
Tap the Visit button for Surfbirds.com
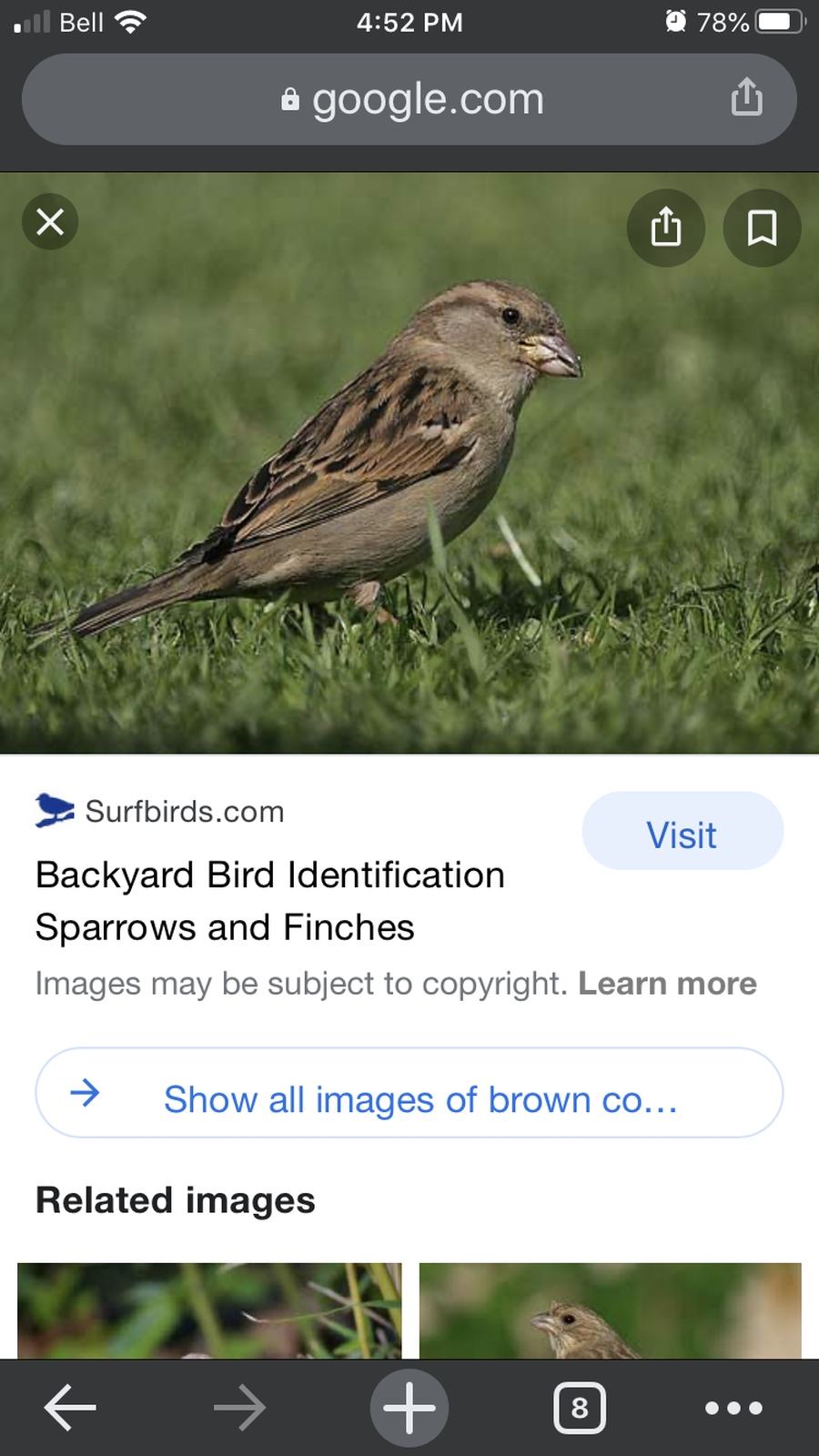pos(682,832)
